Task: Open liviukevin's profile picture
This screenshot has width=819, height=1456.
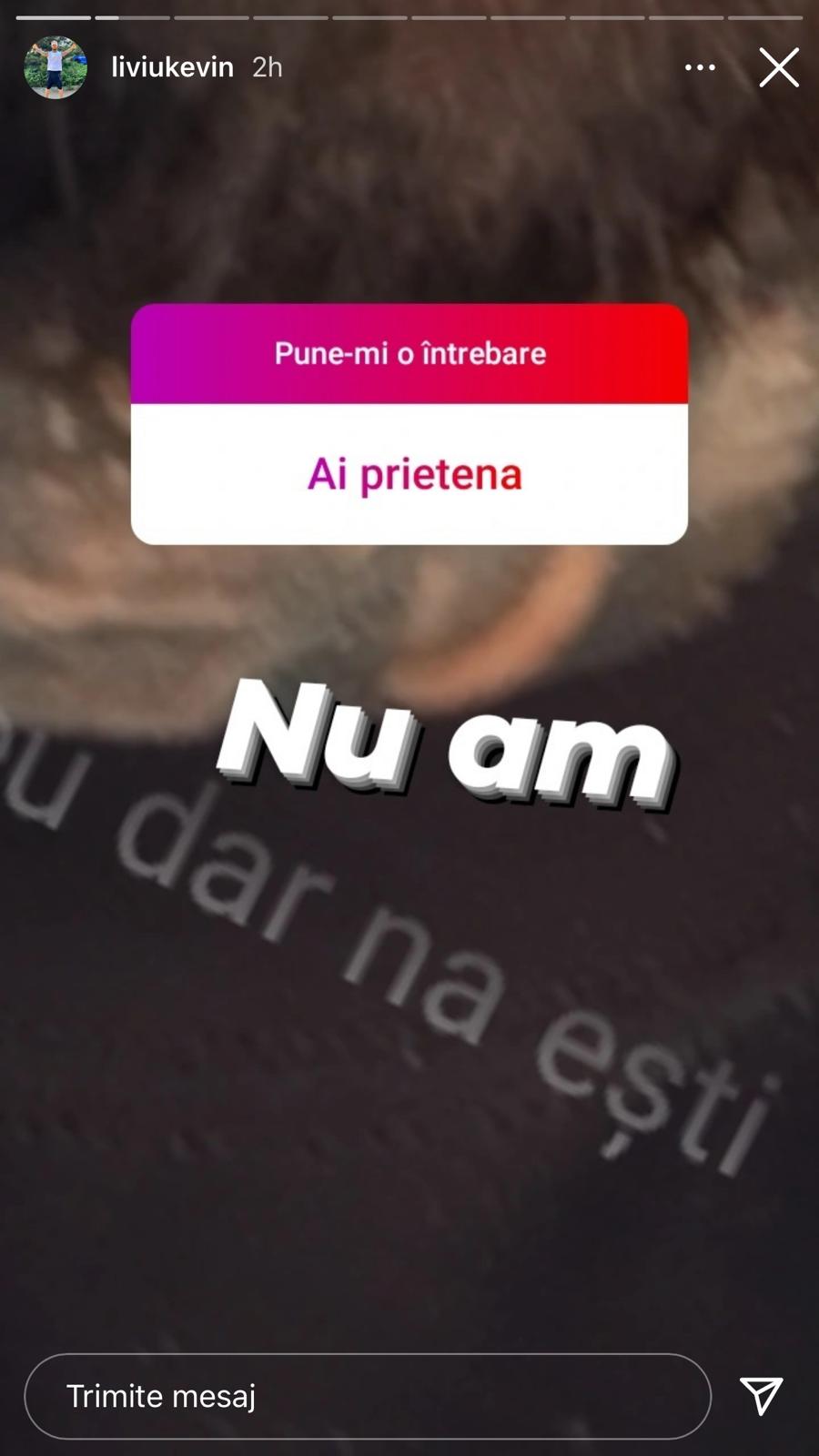Action: pos(56,68)
